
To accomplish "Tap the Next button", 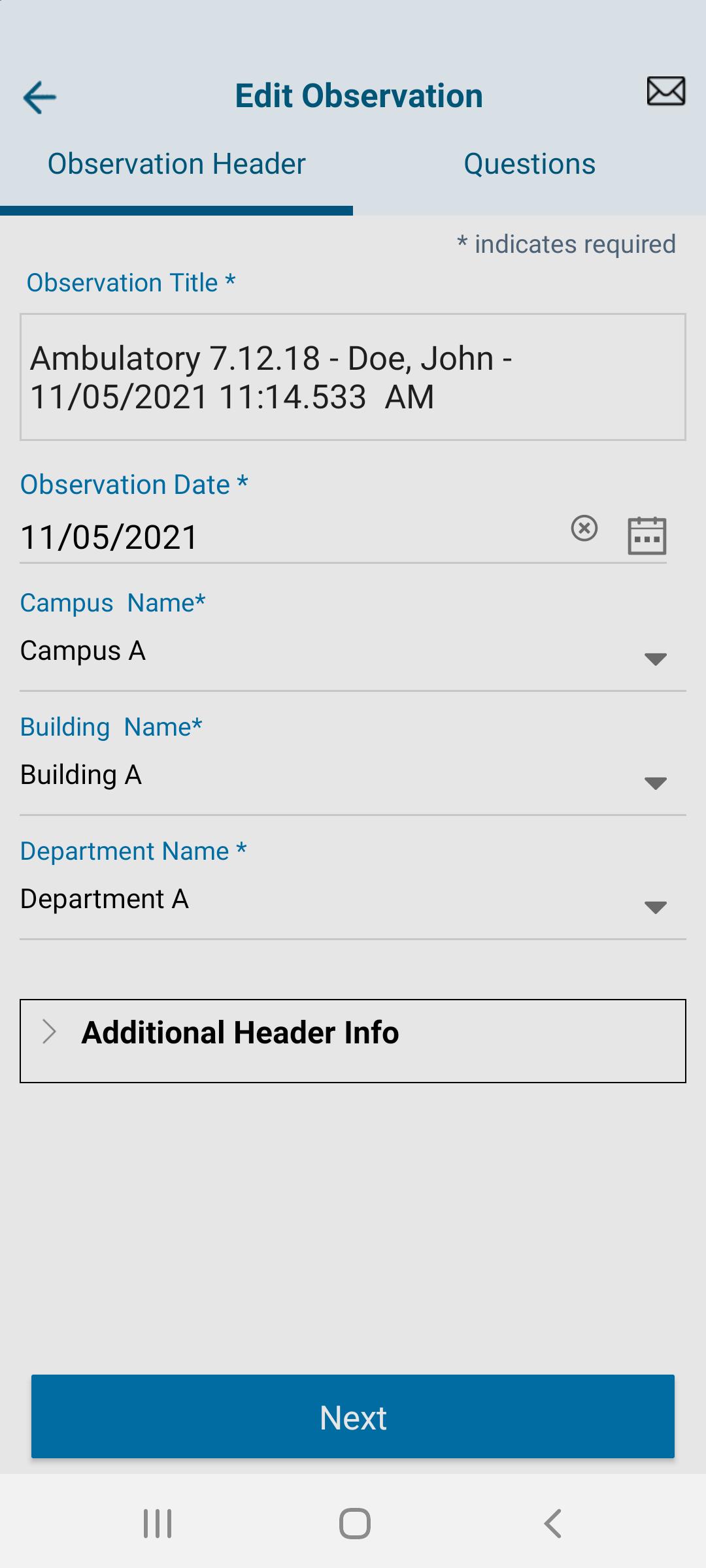I will coord(353,1416).
